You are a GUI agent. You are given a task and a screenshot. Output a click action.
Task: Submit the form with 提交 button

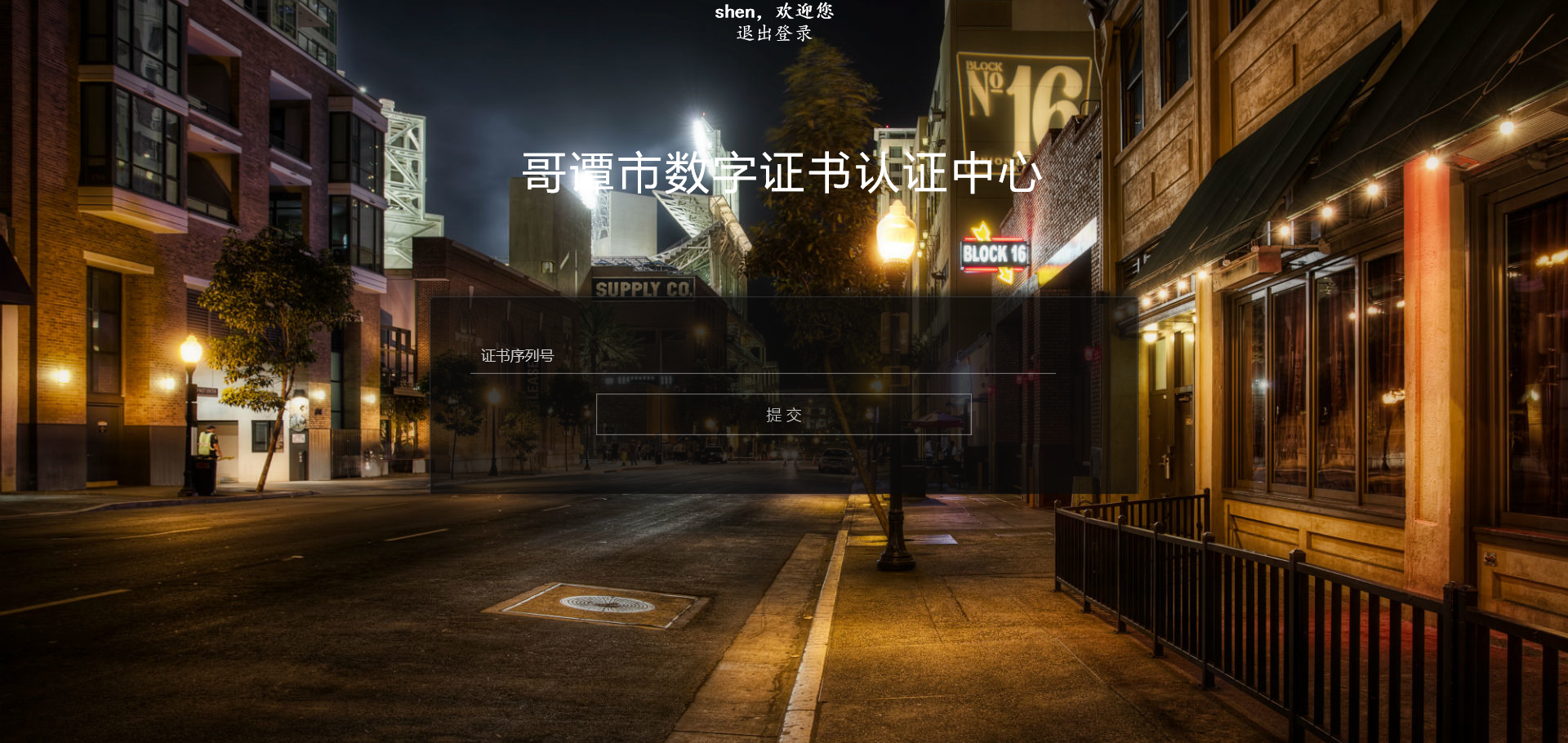pyautogui.click(x=783, y=415)
